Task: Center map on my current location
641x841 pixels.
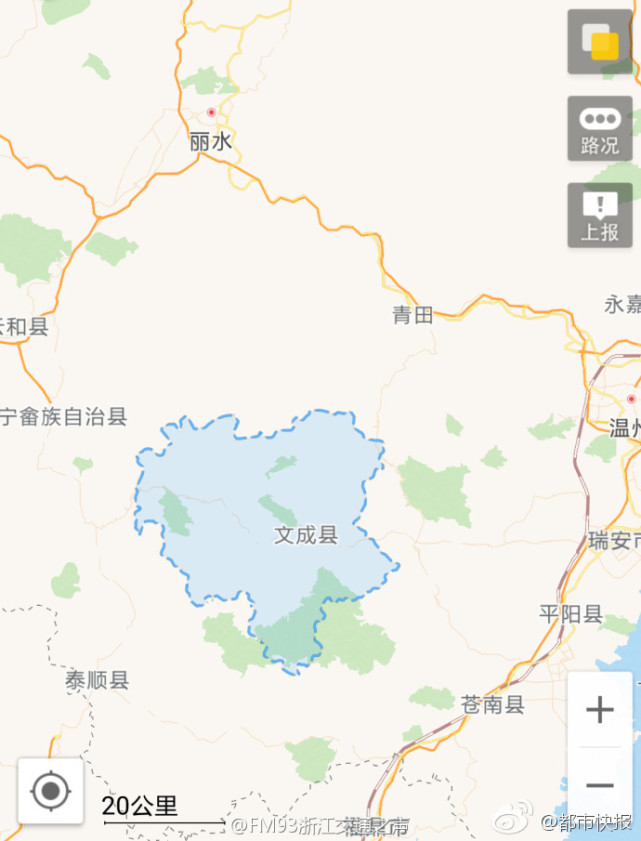Action: coord(50,792)
